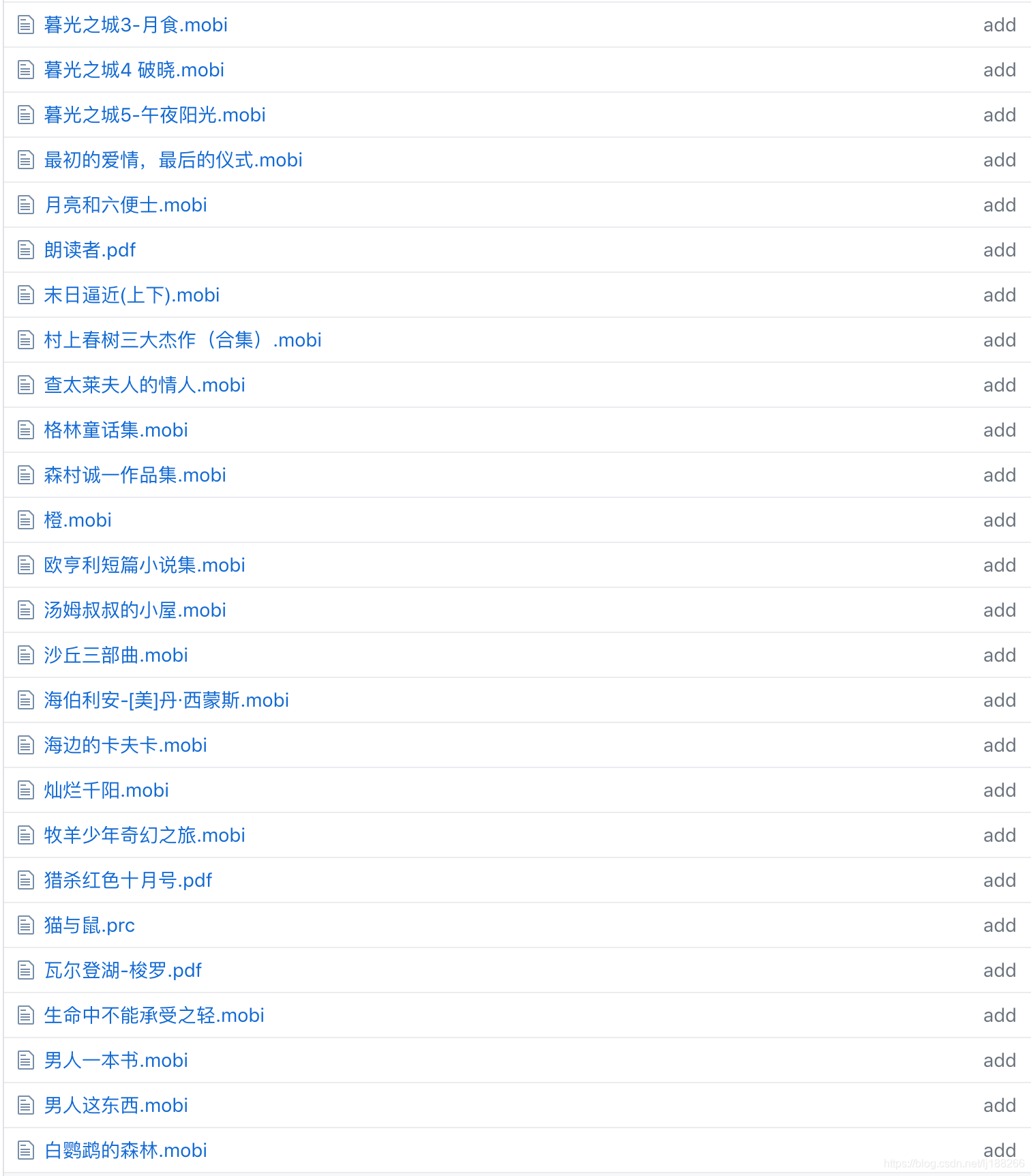
Task: Open 末日逼近(上下).mobi
Action: [132, 295]
